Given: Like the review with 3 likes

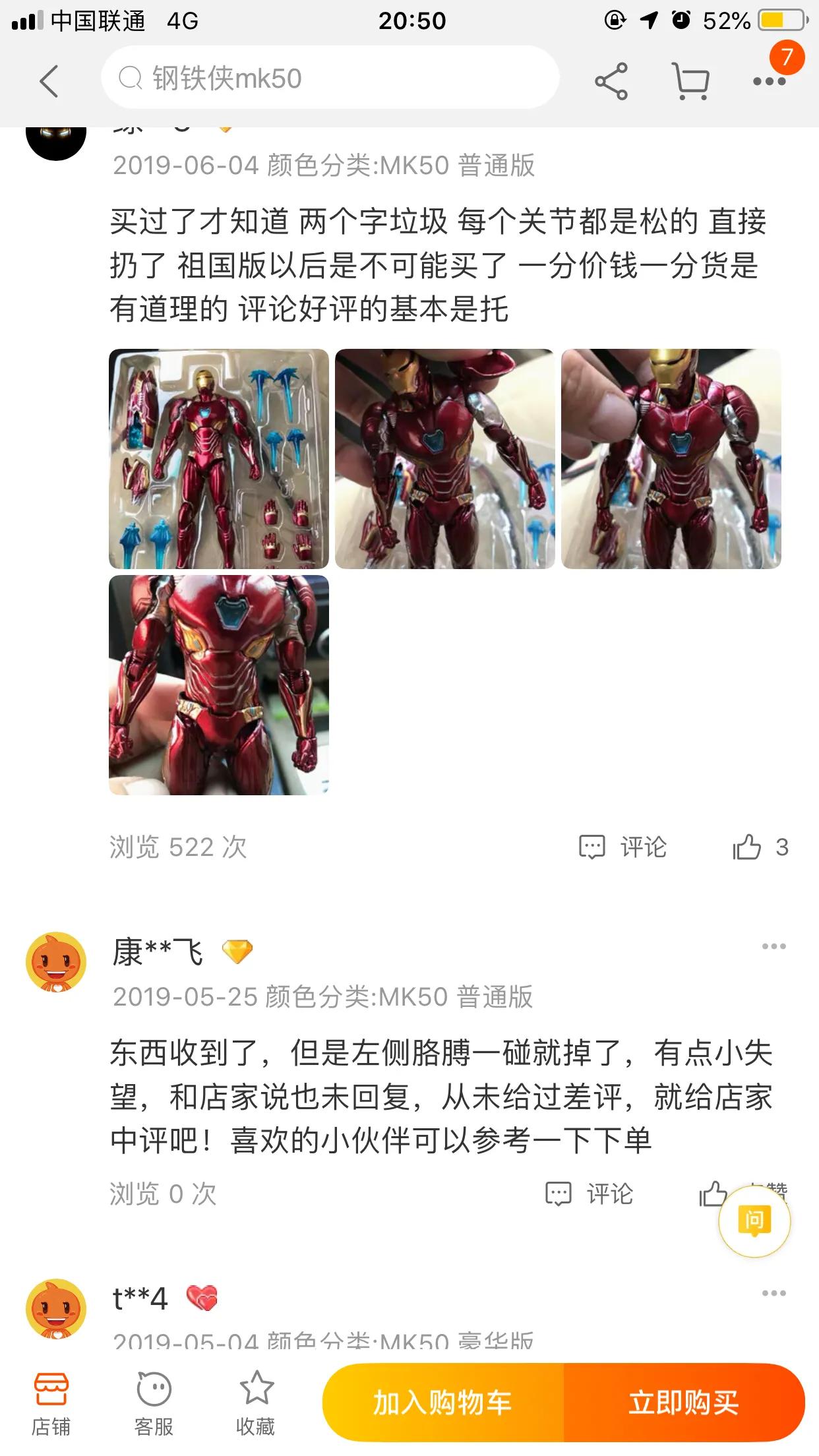Looking at the screenshot, I should pos(760,847).
